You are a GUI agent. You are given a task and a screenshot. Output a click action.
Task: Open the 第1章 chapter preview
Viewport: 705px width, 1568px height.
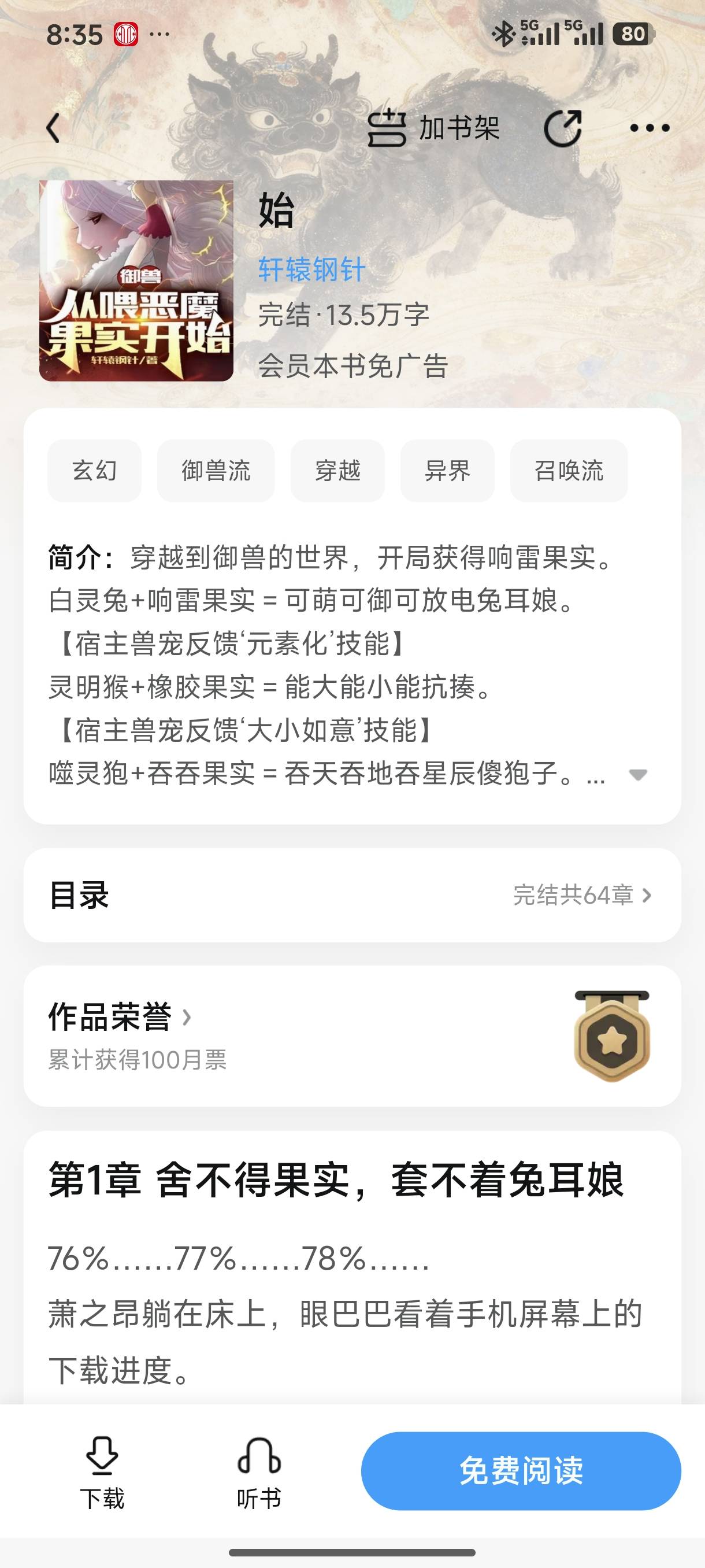[x=336, y=1179]
